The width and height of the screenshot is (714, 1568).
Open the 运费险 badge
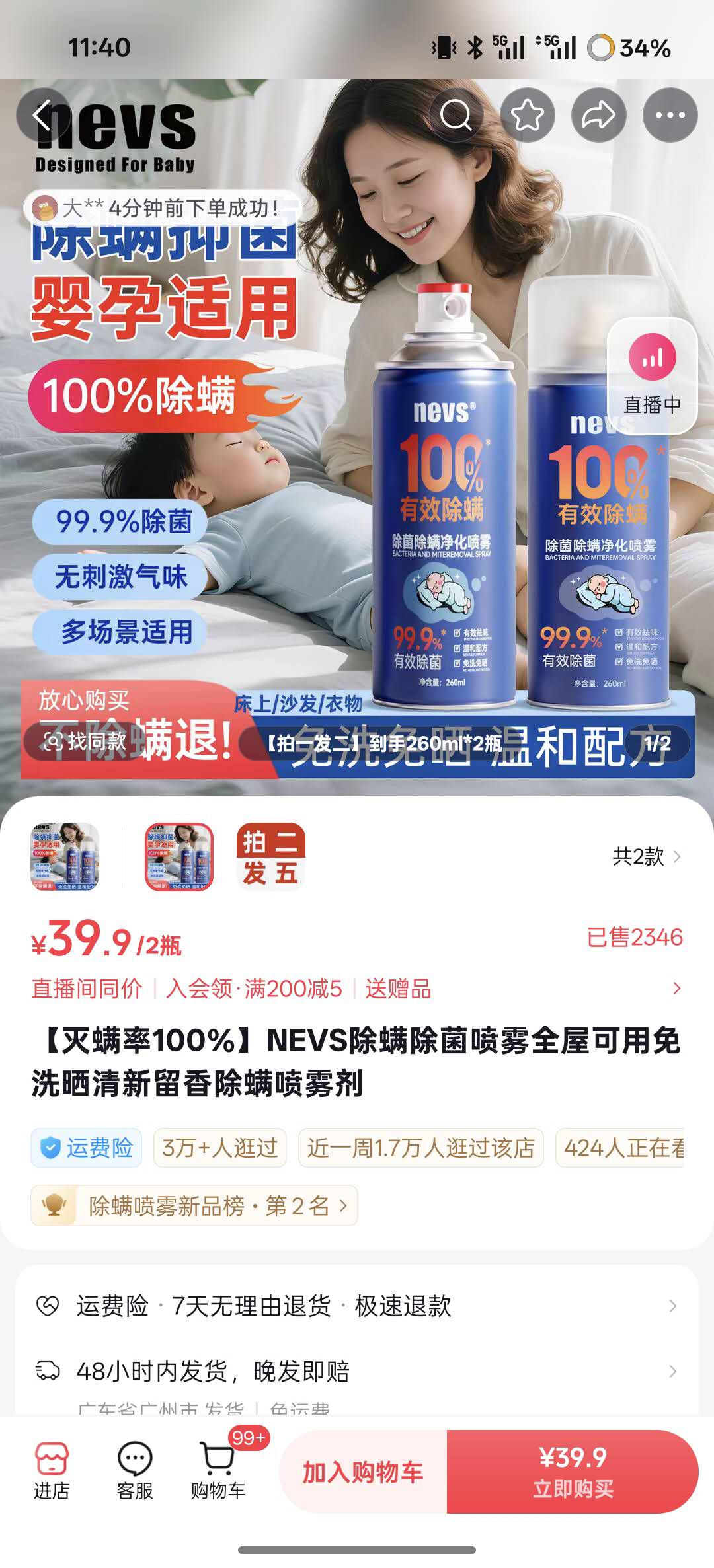tap(87, 1148)
